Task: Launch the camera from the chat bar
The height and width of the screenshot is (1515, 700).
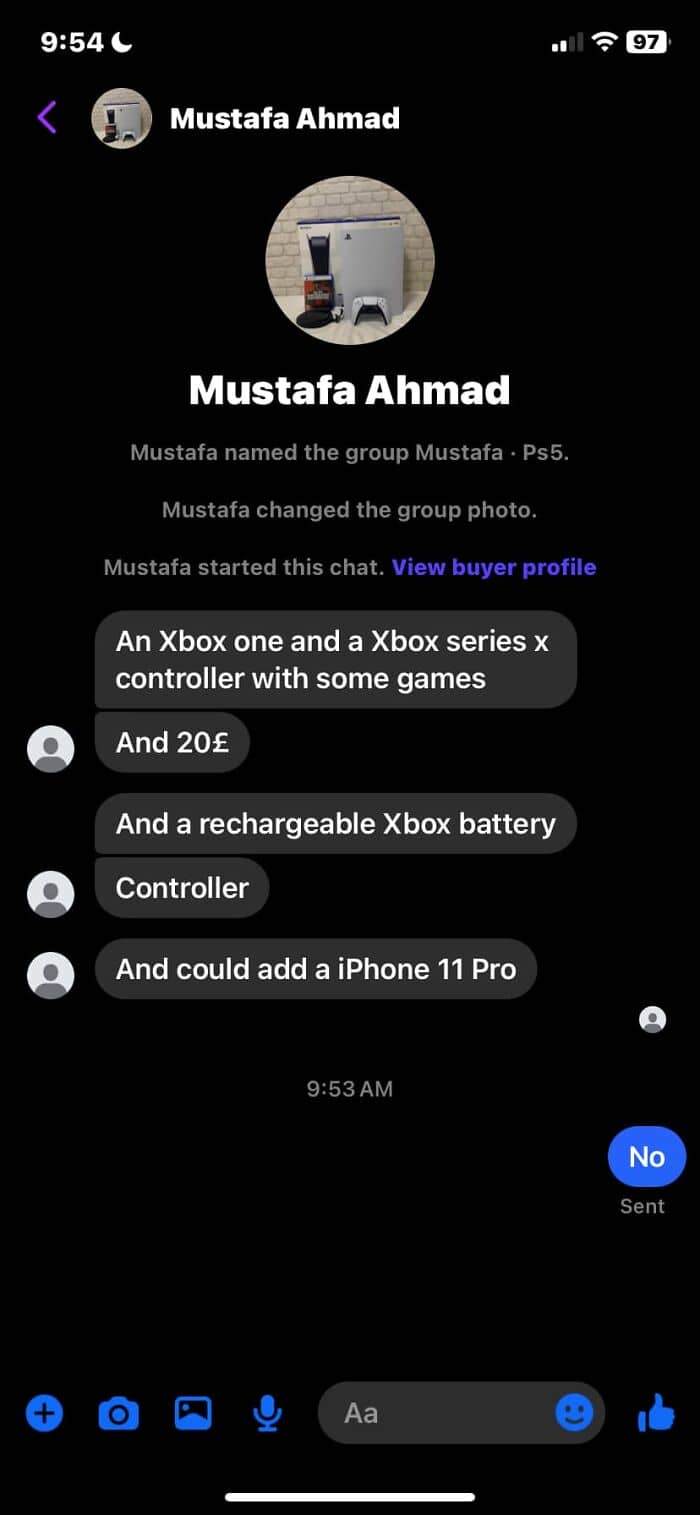Action: pos(118,1413)
